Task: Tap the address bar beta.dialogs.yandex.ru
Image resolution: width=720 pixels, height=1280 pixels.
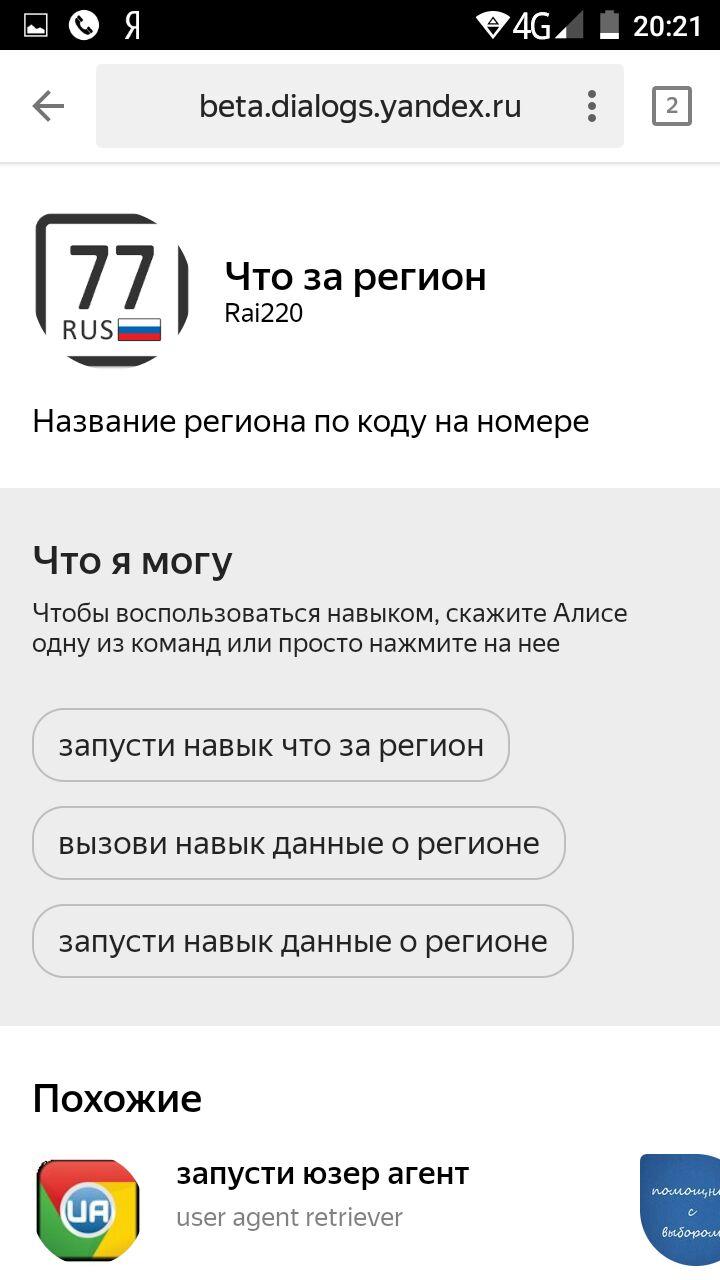Action: click(x=360, y=105)
